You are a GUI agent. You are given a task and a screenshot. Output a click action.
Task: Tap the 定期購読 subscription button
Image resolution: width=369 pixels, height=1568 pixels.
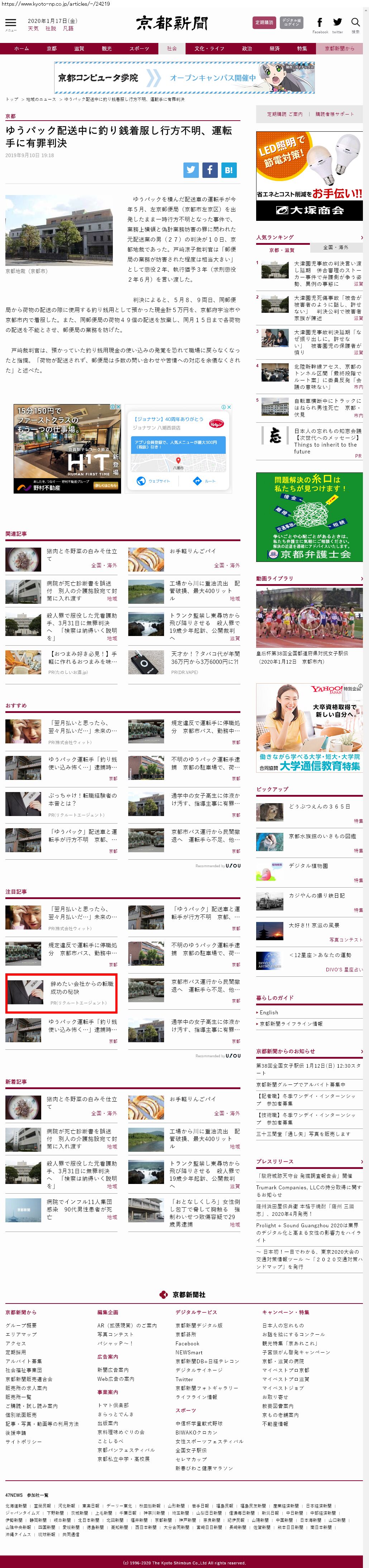[x=264, y=23]
